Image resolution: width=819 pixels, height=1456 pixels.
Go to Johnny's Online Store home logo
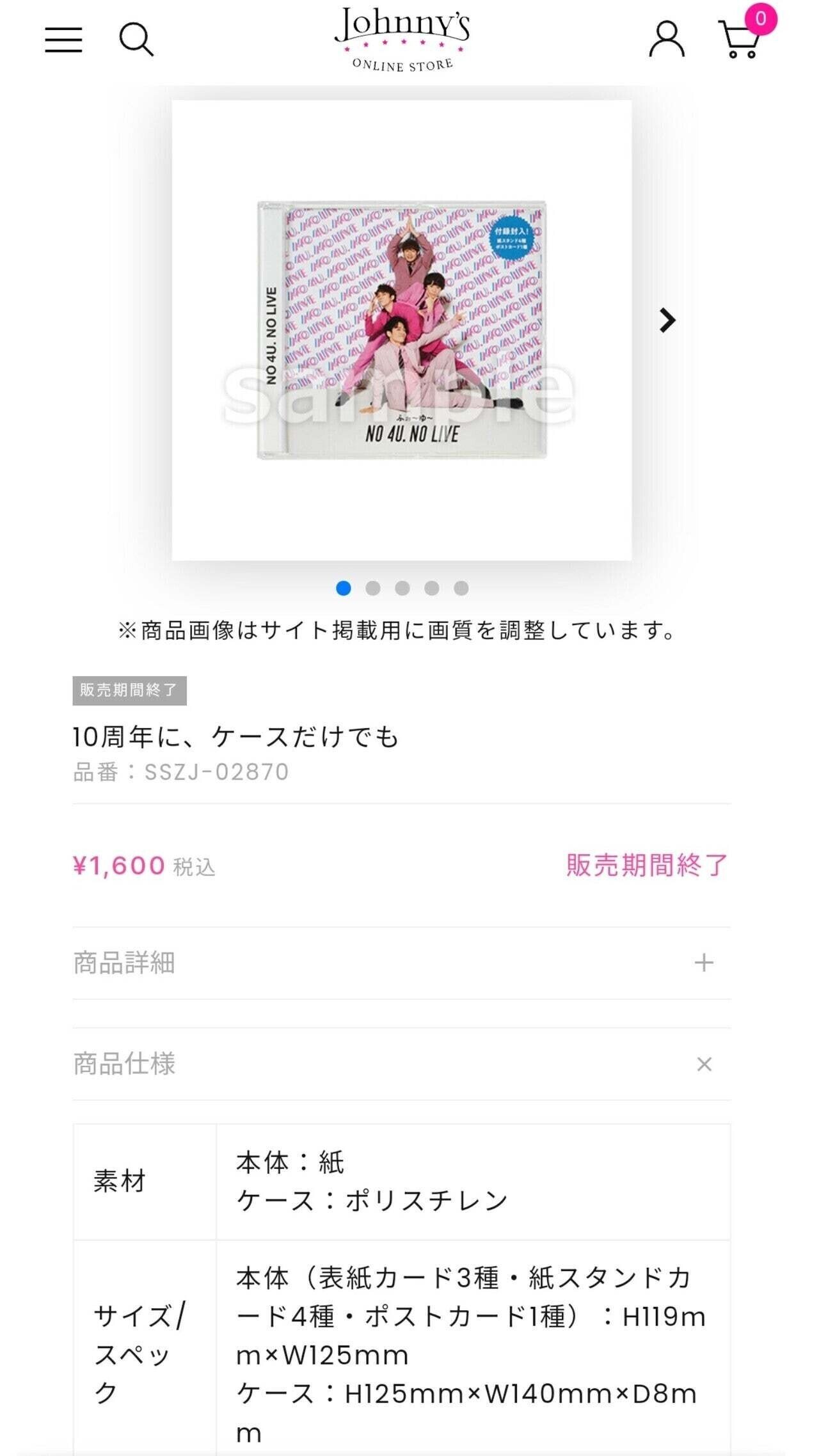coord(402,38)
